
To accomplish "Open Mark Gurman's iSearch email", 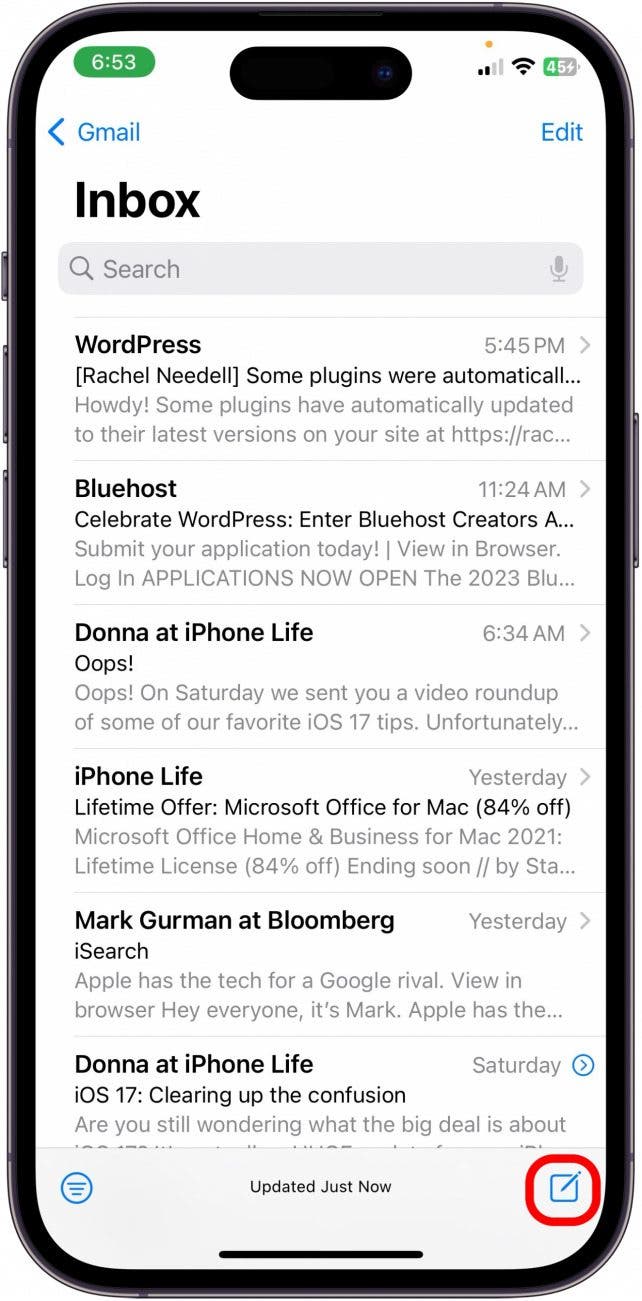I will coord(325,965).
